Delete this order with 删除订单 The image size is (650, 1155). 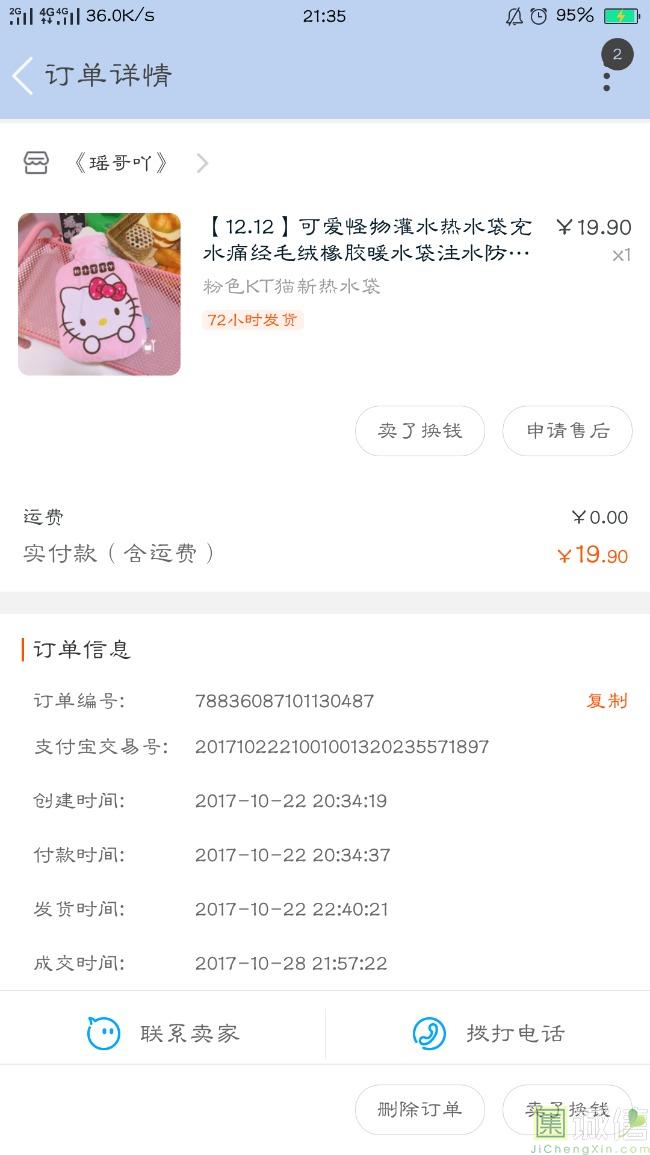point(420,1109)
